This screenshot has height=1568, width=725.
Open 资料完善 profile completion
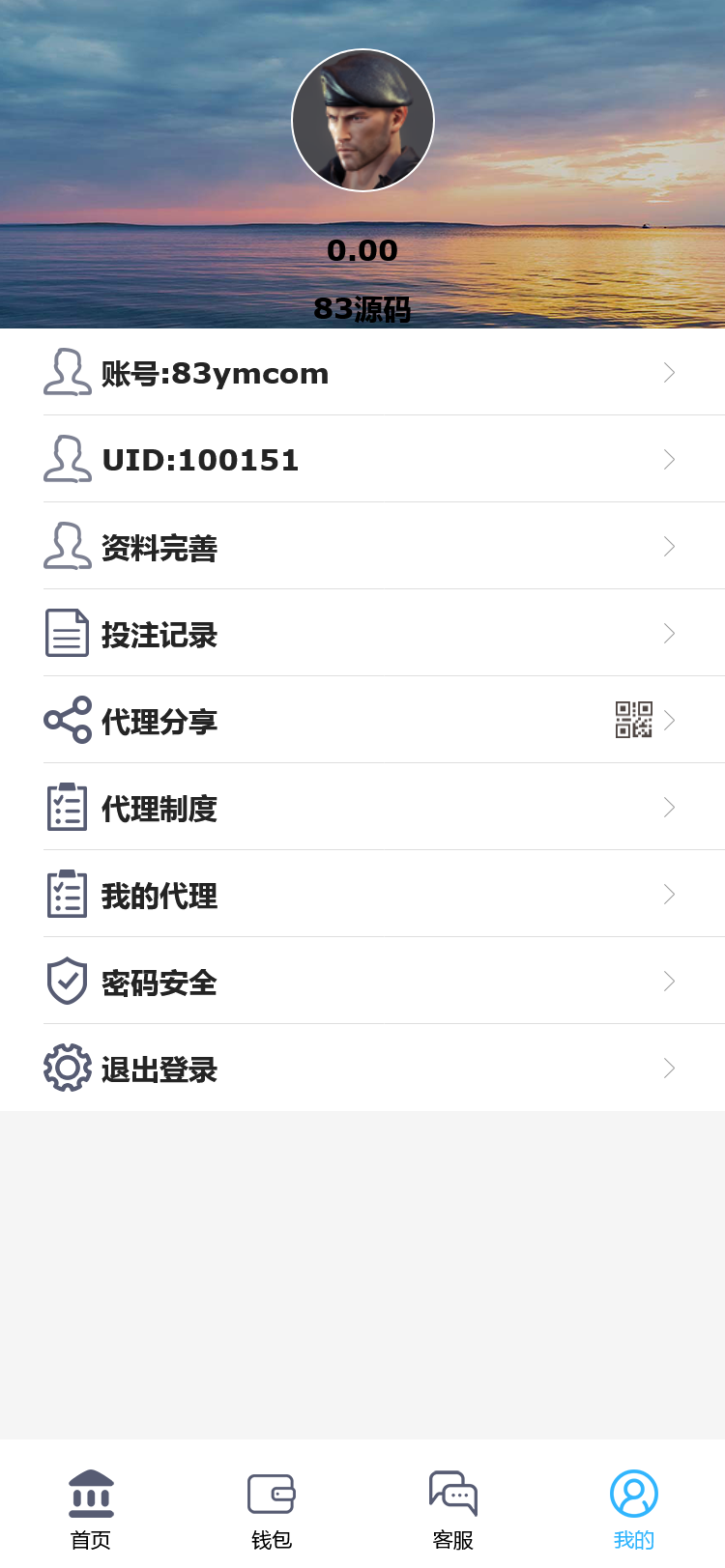pyautogui.click(x=362, y=547)
